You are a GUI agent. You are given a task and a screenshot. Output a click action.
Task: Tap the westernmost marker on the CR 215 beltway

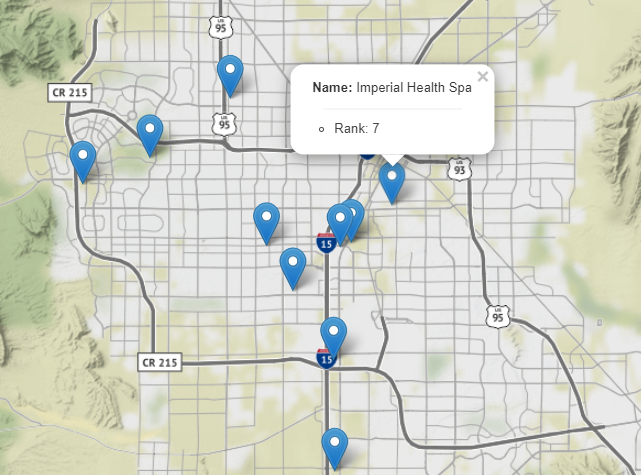point(83,159)
